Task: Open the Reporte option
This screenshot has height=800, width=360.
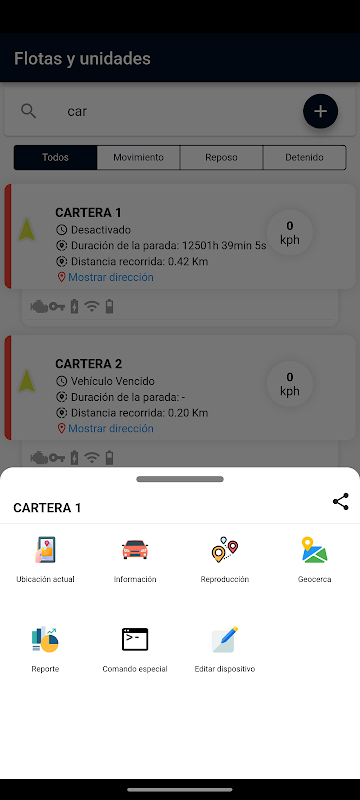Action: (45, 649)
